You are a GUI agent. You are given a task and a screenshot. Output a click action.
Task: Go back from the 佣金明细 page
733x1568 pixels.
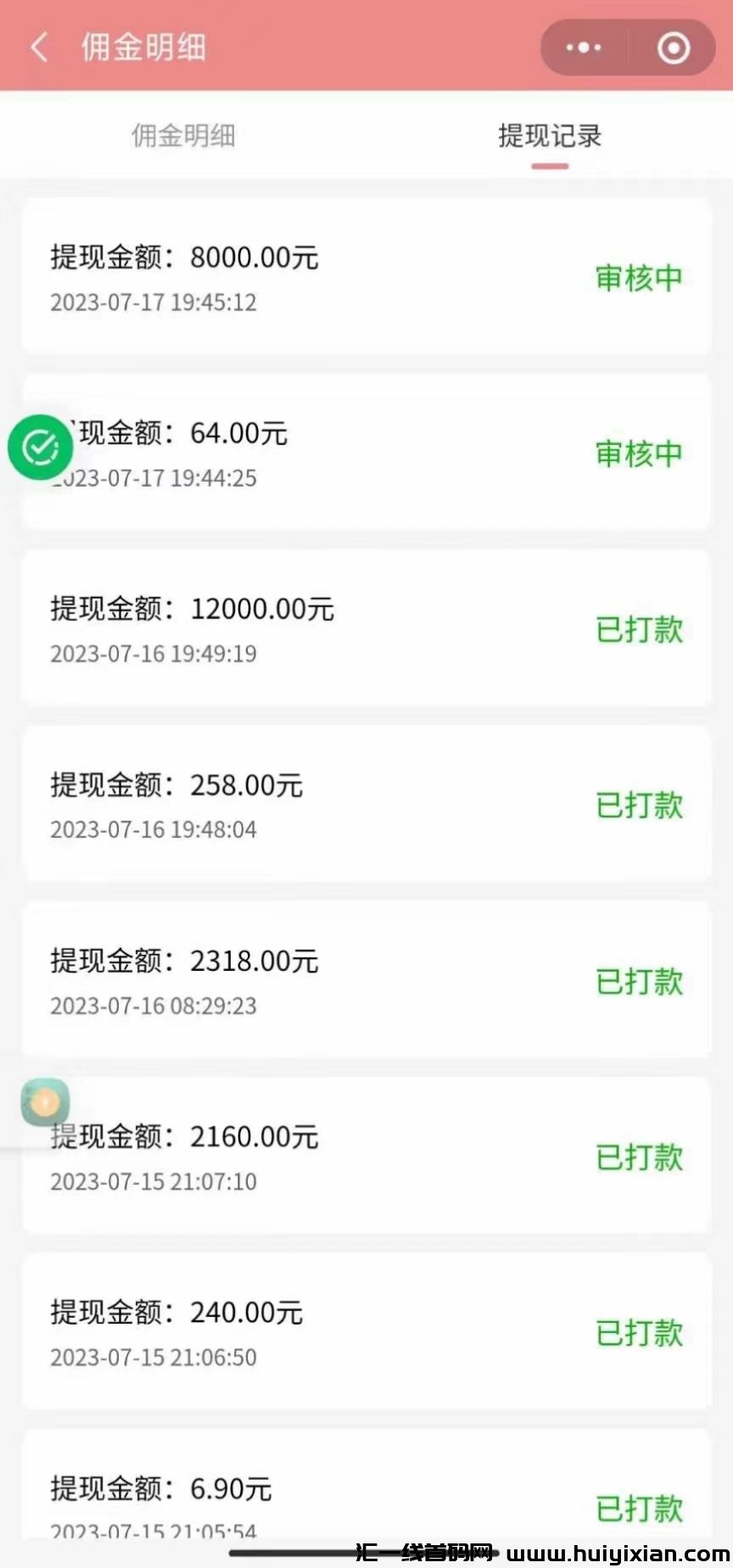[x=39, y=47]
